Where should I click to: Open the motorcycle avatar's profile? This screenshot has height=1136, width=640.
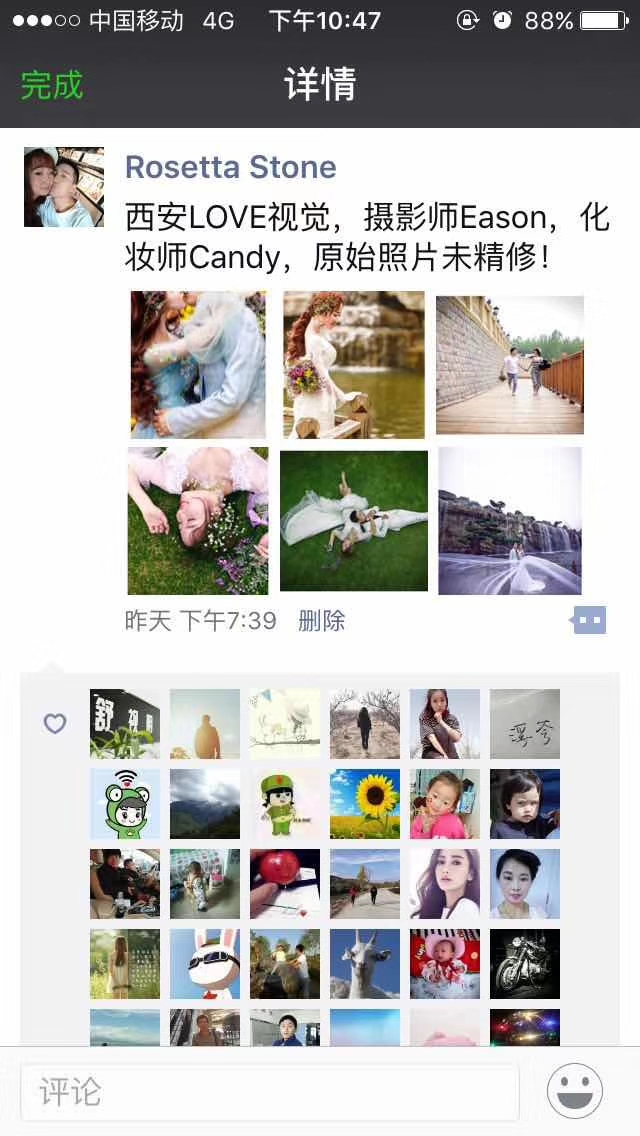525,964
